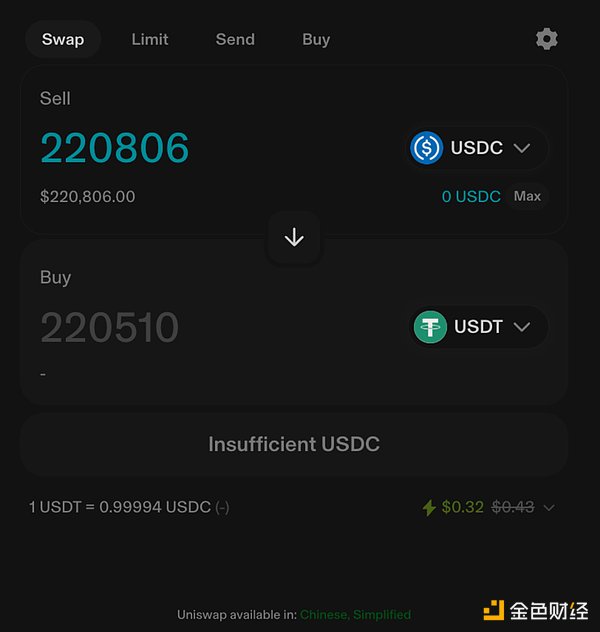Switch language to Chinese, Simplified
This screenshot has width=600, height=632.
coord(355,614)
